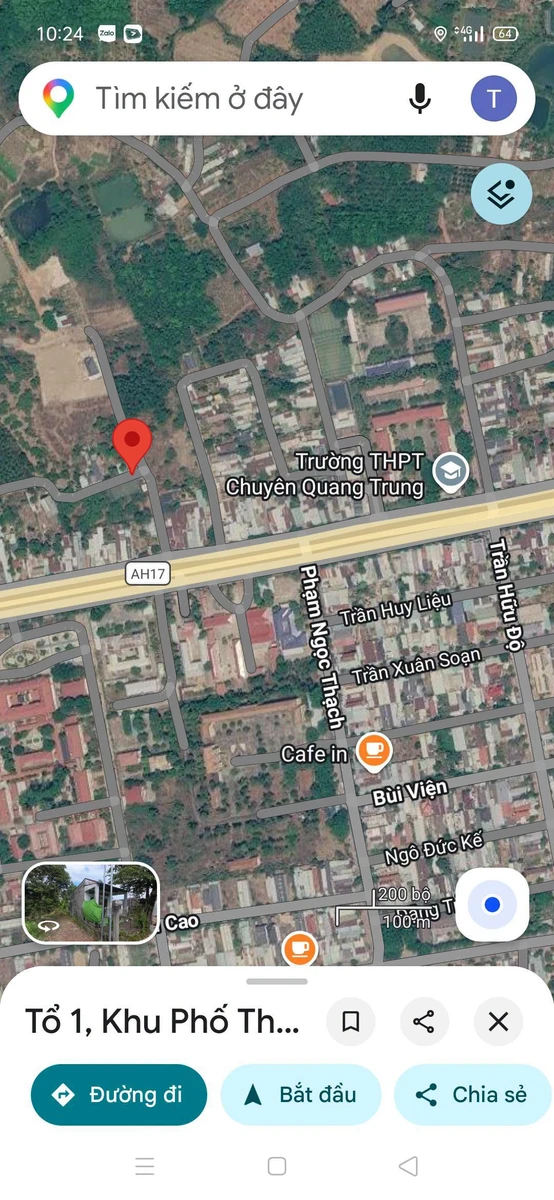The height and width of the screenshot is (1200, 554).
Task: Go back using system navigation bar
Action: [x=407, y=1166]
